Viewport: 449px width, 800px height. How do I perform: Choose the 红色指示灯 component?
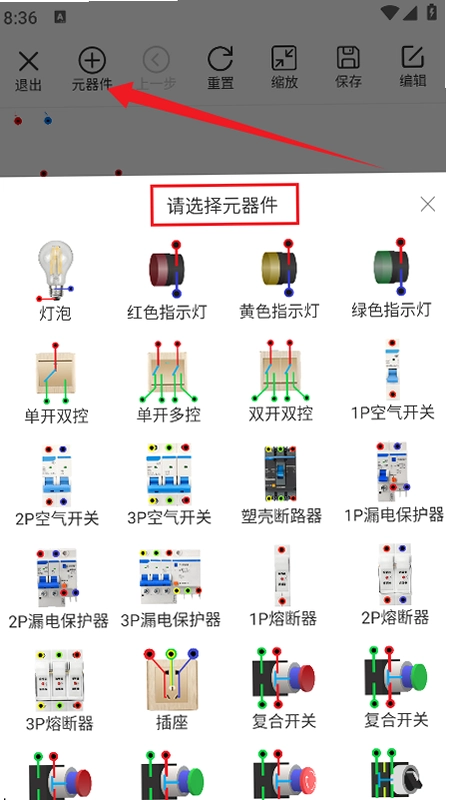coord(167,280)
